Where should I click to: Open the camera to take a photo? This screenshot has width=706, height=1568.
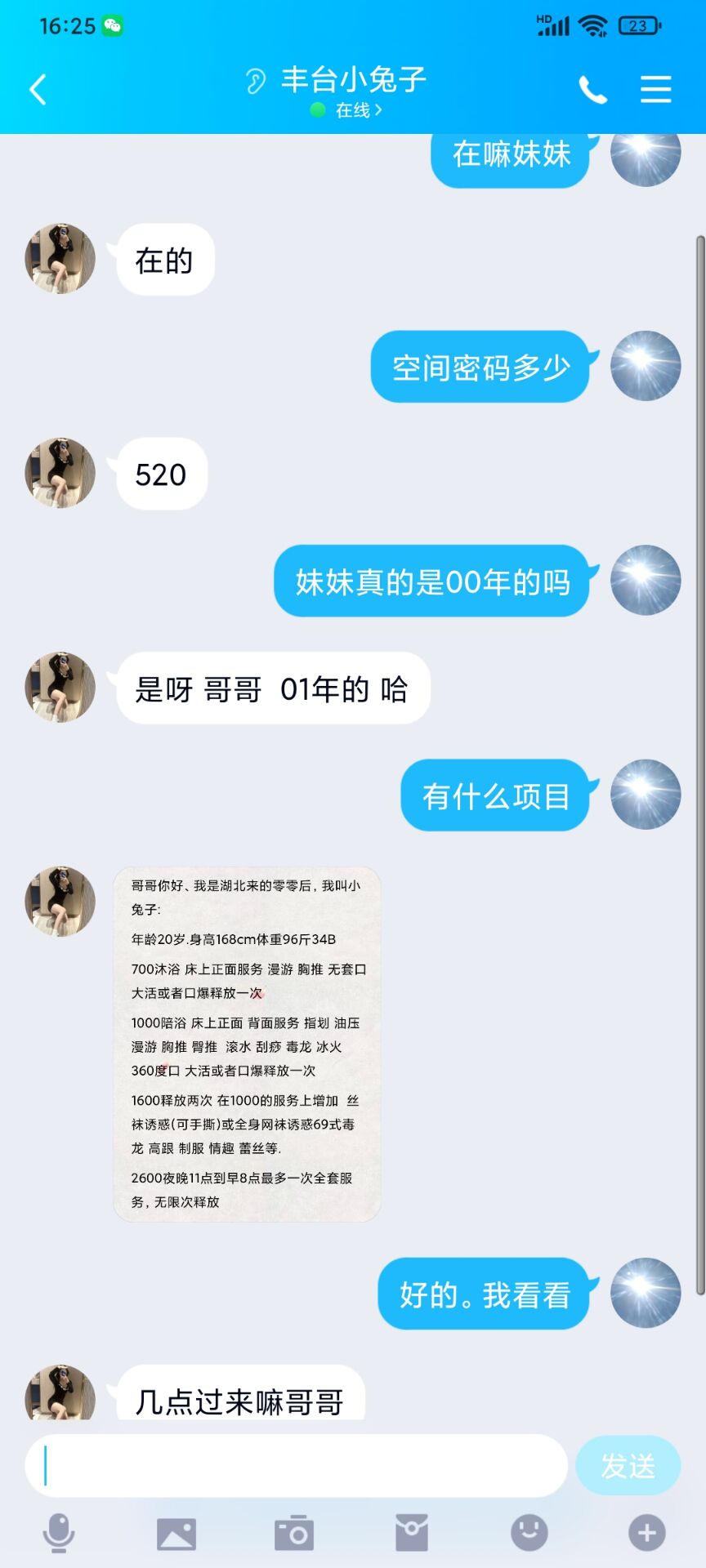[294, 1533]
